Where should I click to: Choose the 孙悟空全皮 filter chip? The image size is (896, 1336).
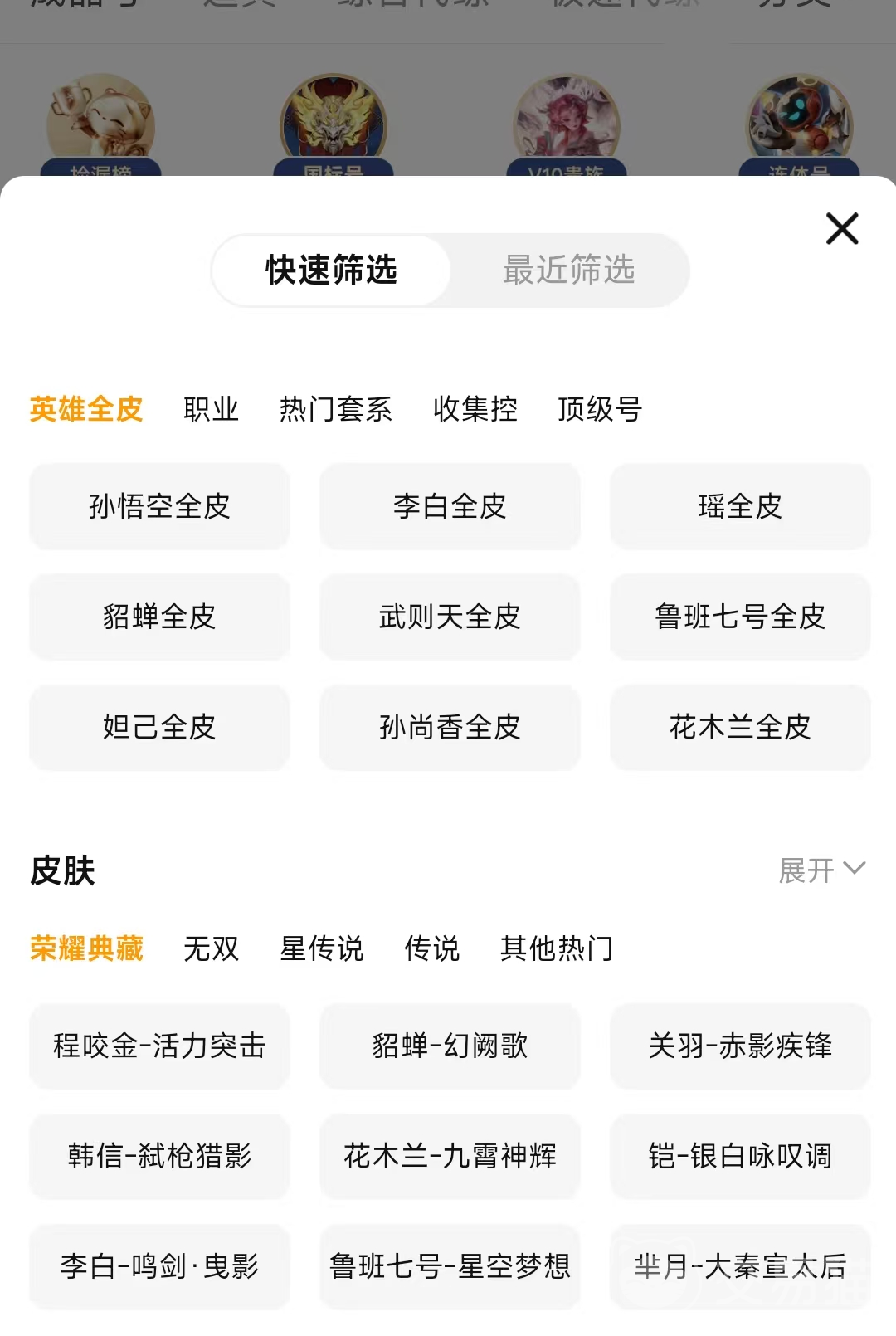point(159,506)
